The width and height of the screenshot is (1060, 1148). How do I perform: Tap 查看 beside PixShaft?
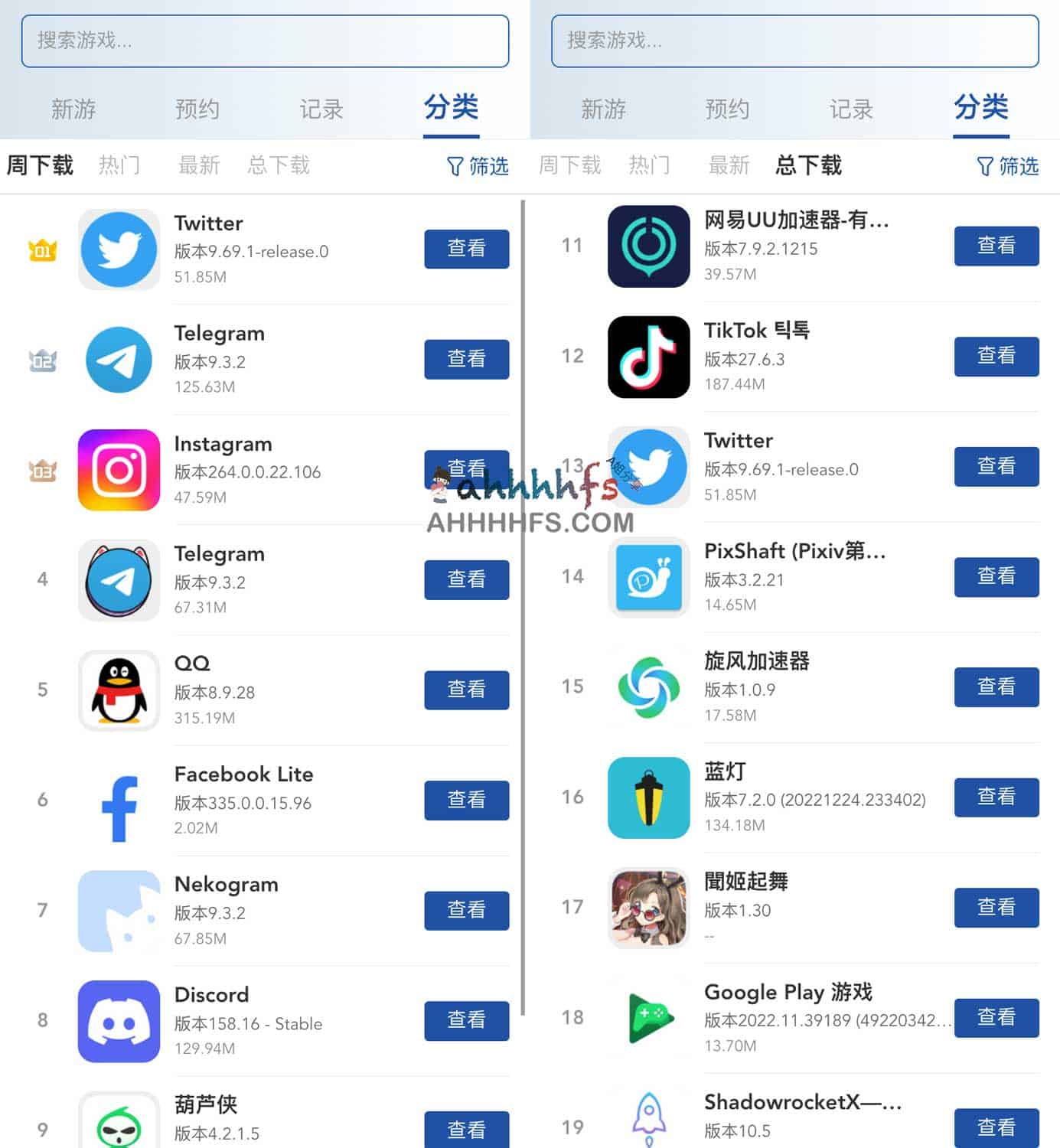point(996,576)
